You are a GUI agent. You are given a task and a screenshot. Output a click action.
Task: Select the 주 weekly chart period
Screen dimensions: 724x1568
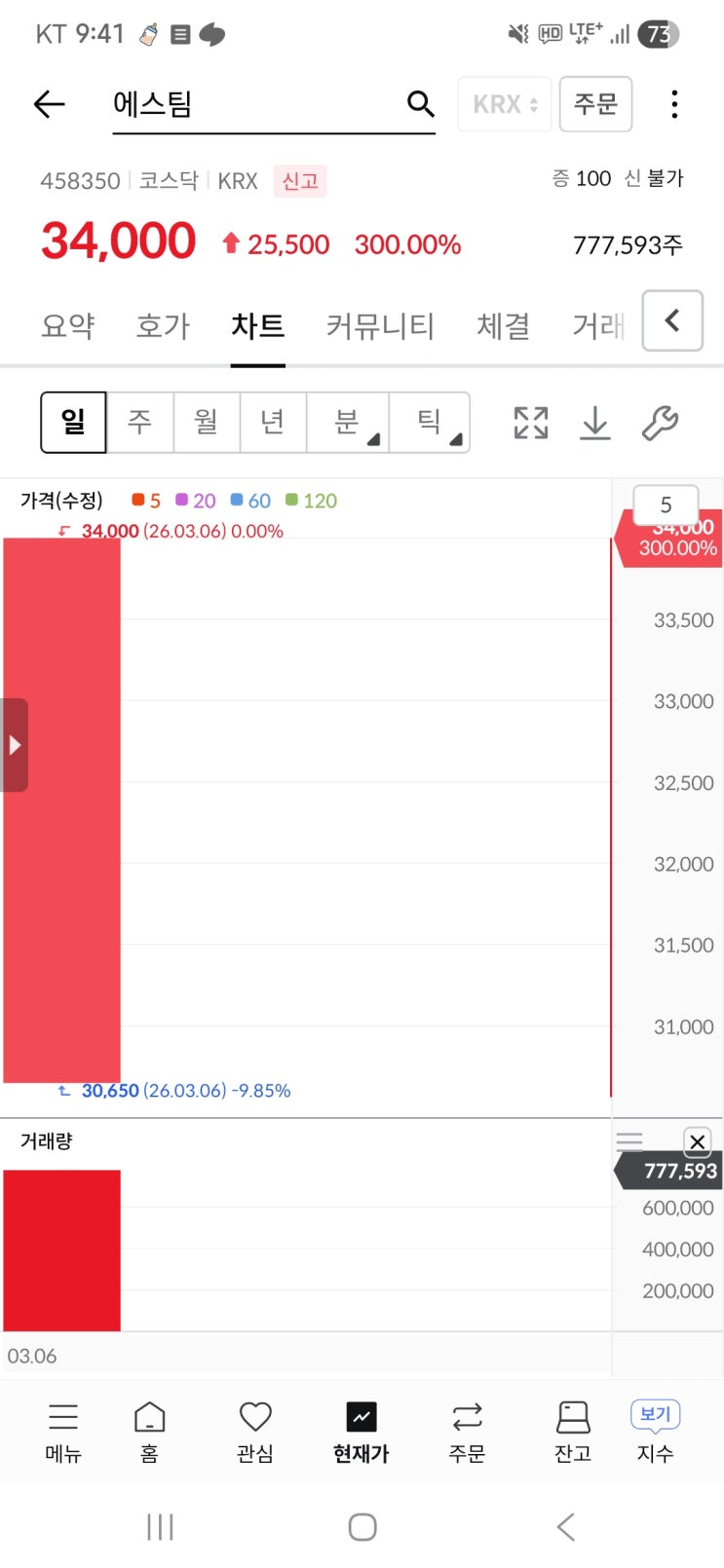(139, 422)
